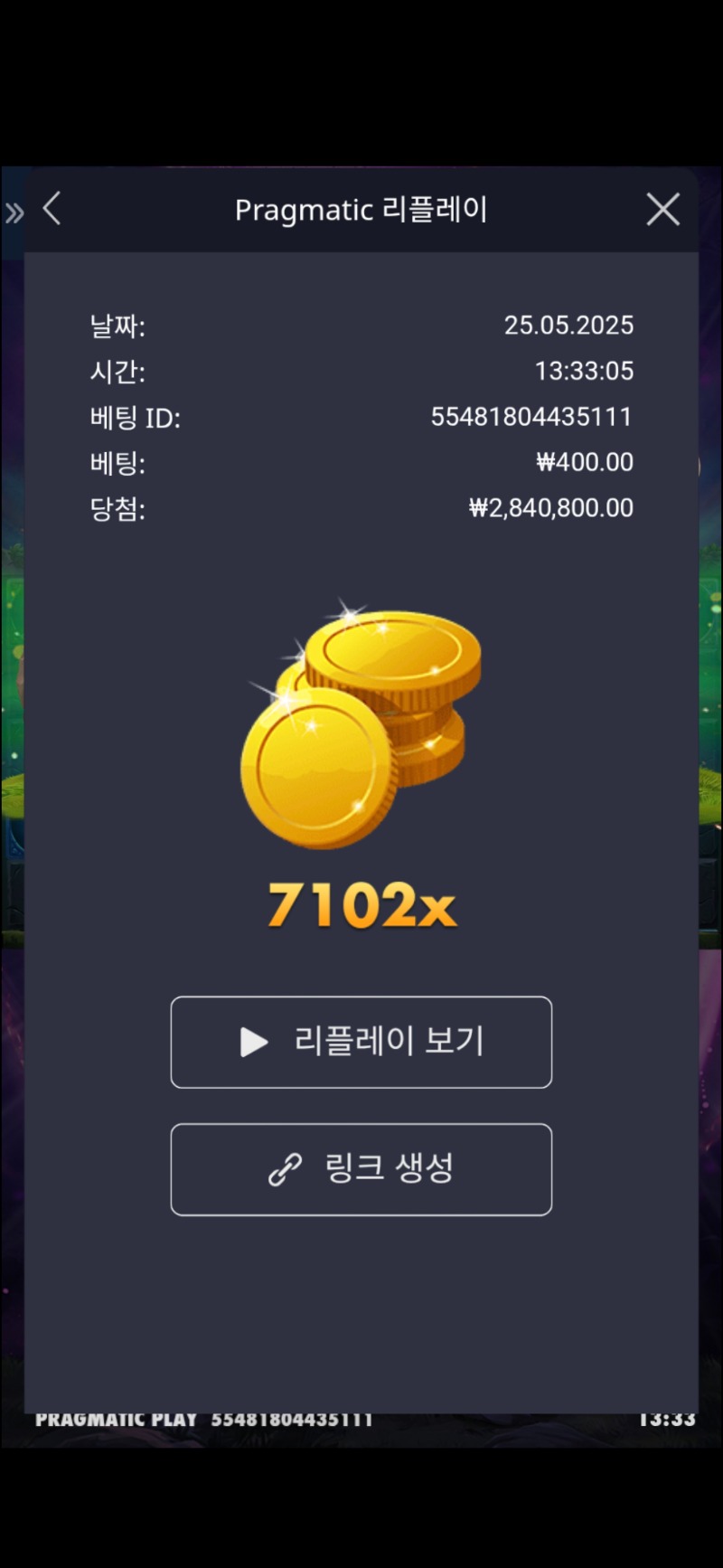723x1568 pixels.
Task: Generate a share link with 링크 생성
Action: (x=361, y=1169)
